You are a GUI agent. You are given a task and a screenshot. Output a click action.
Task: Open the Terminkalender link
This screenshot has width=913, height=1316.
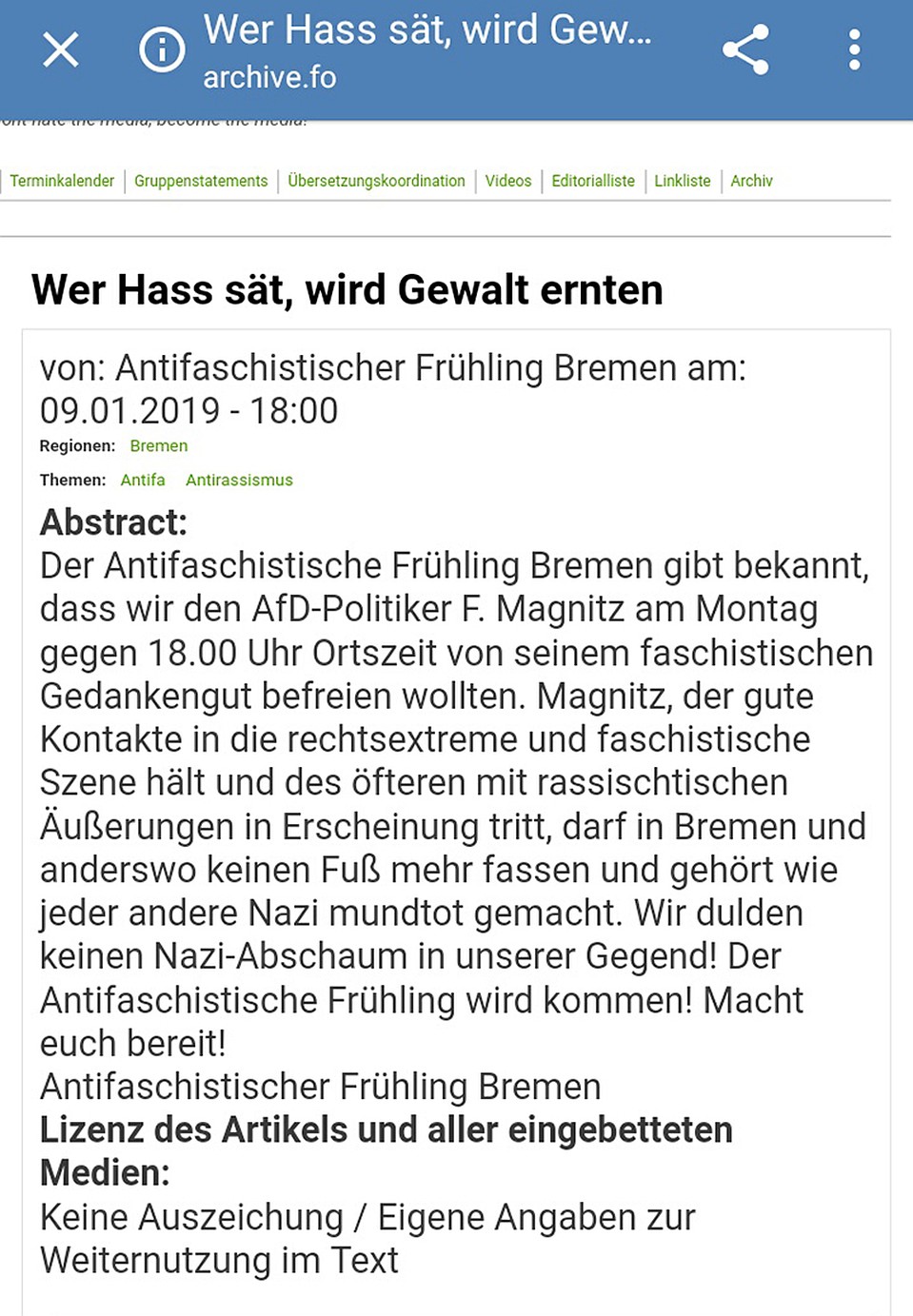tap(62, 181)
